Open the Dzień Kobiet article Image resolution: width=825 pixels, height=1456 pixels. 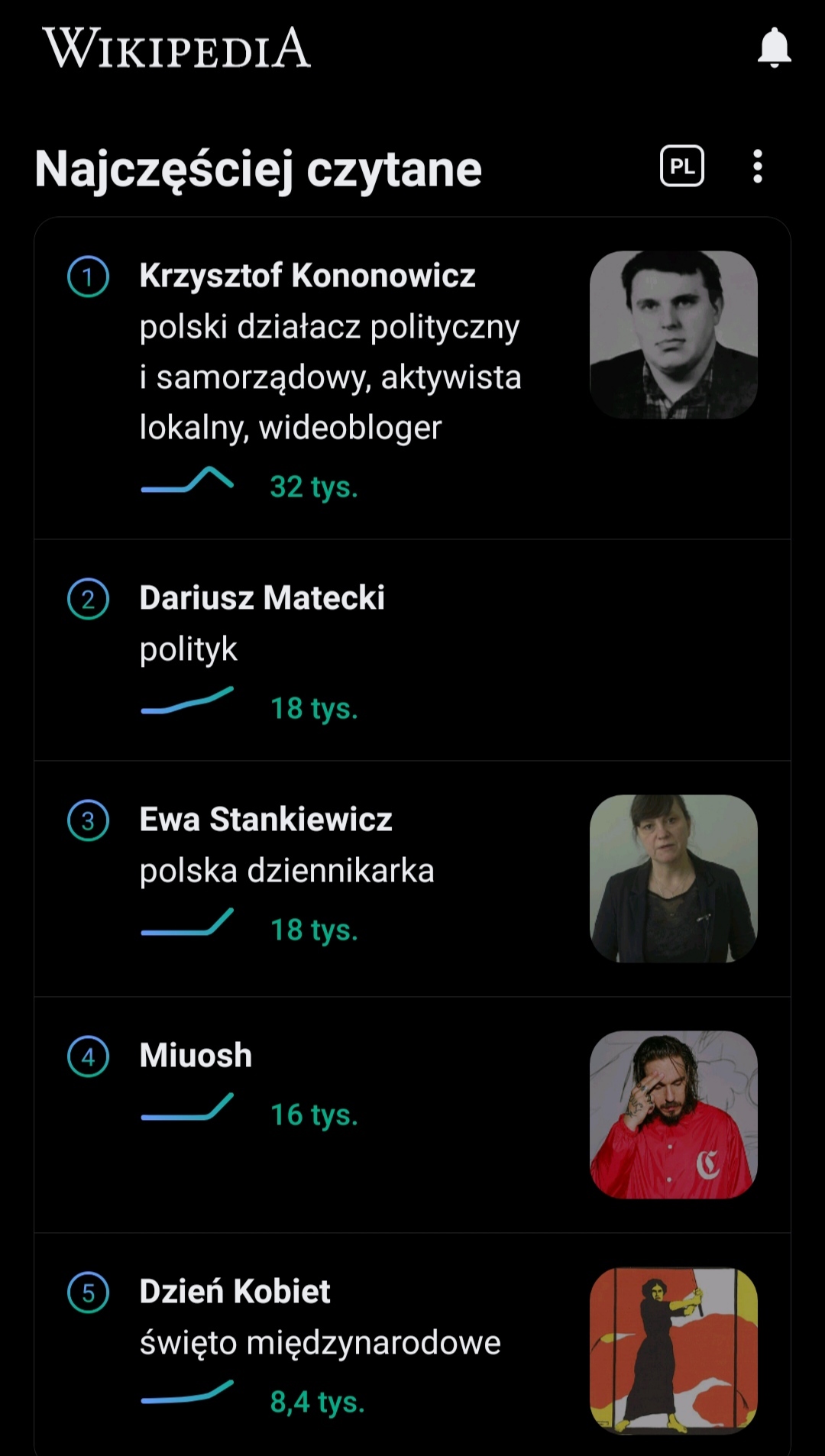[x=235, y=1292]
